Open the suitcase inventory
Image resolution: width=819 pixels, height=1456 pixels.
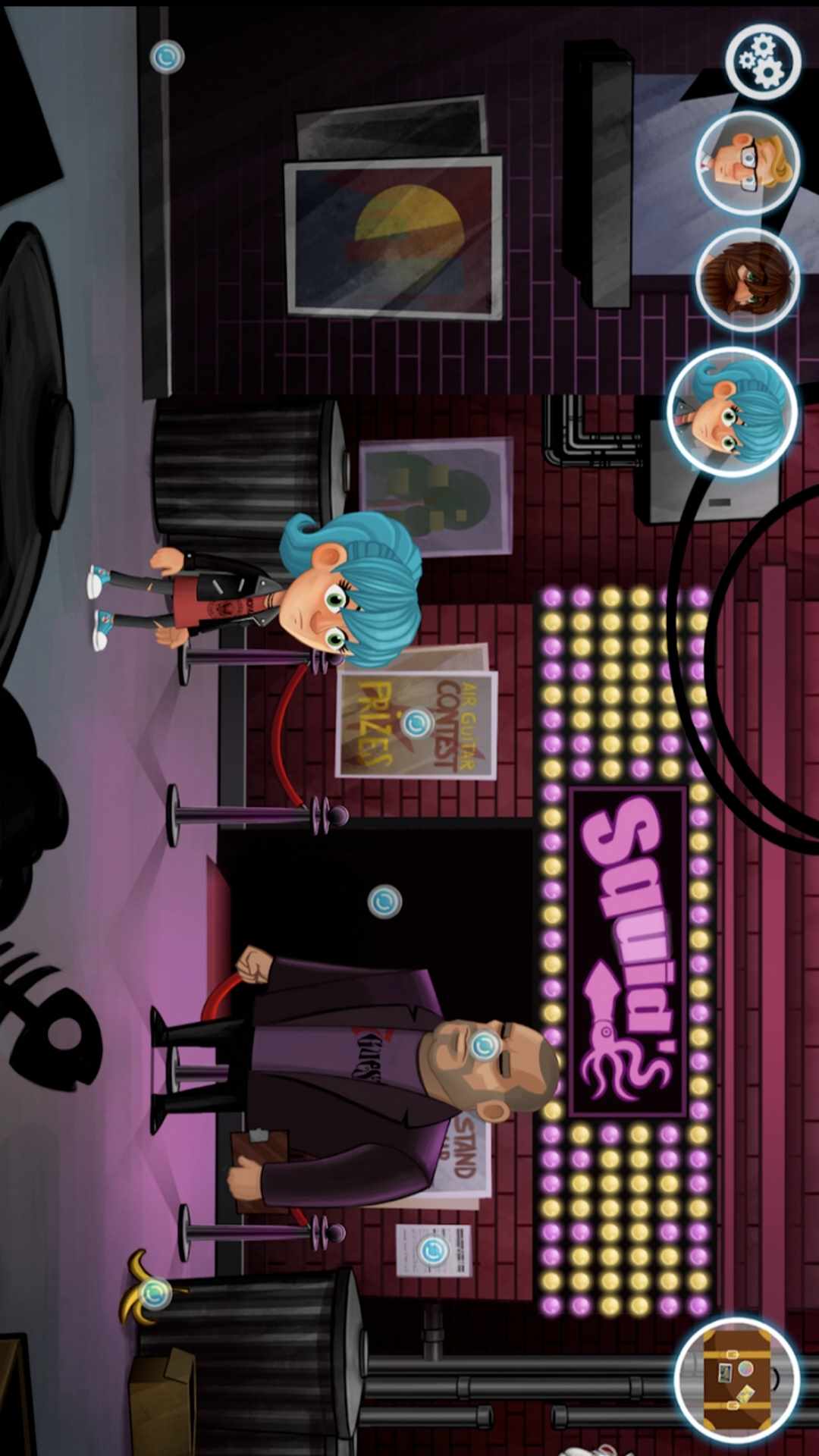tap(736, 1379)
